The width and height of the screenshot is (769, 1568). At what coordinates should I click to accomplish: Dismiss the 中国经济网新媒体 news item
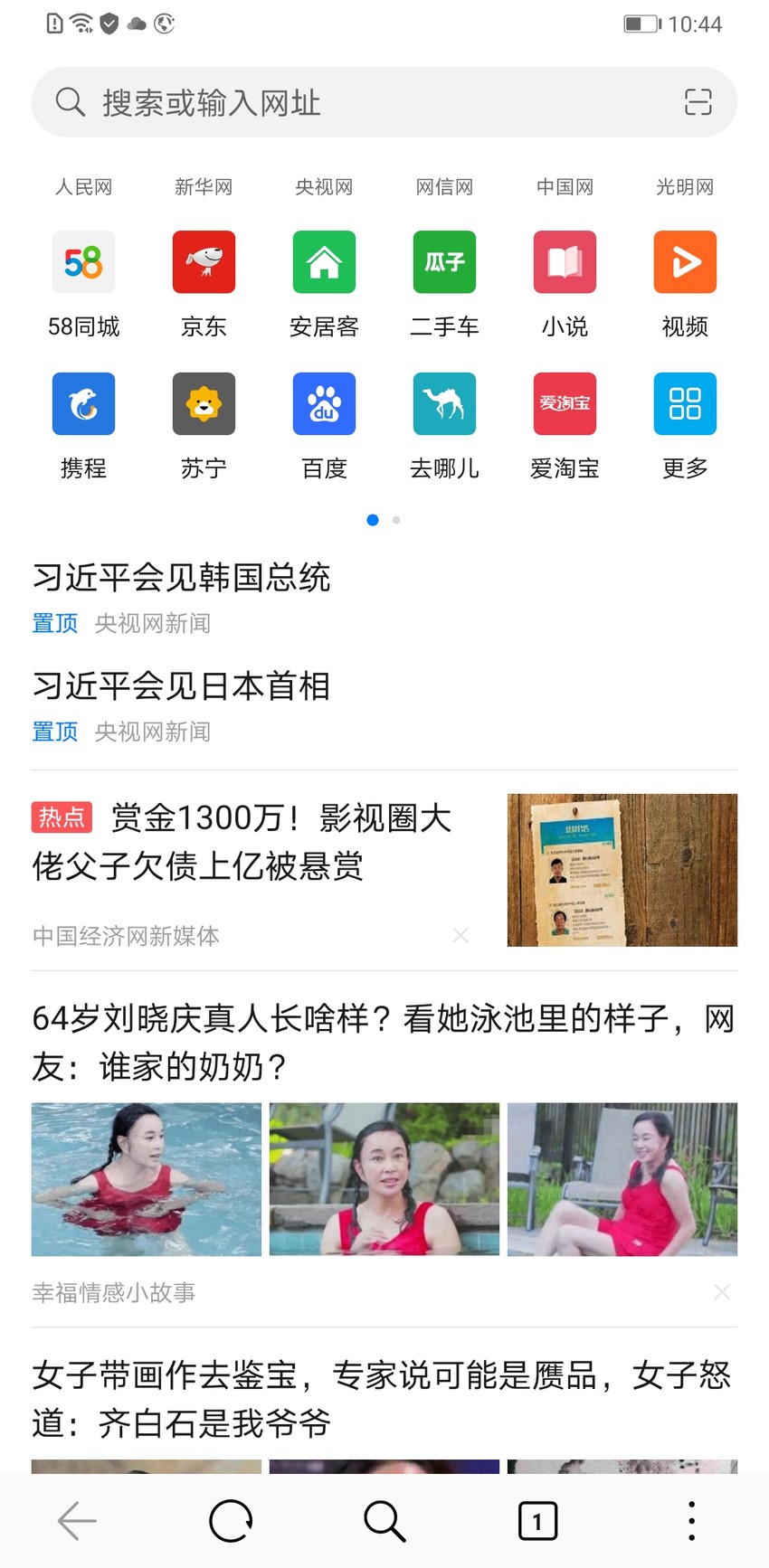(460, 935)
